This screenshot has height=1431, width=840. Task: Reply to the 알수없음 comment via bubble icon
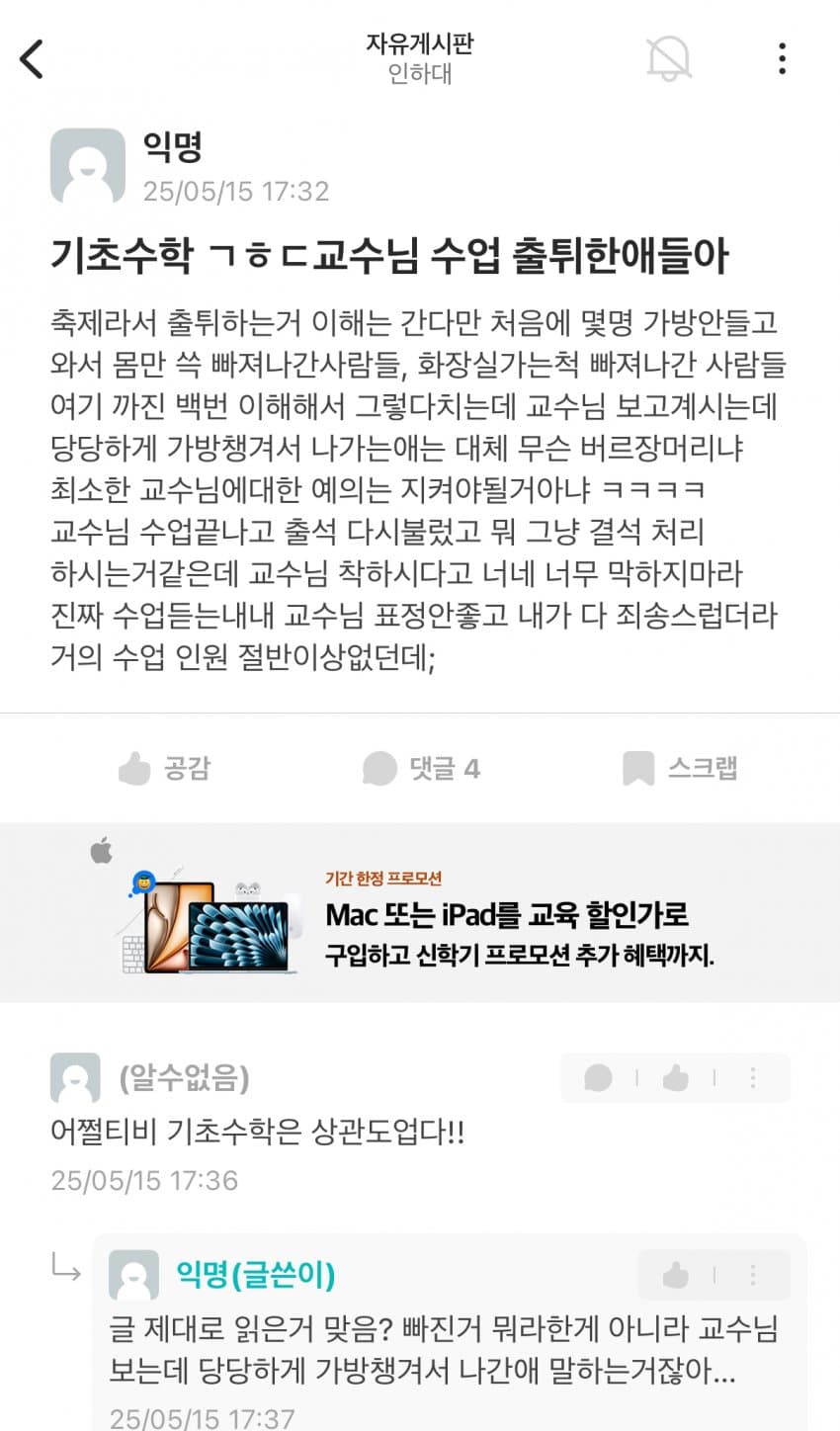[598, 1077]
